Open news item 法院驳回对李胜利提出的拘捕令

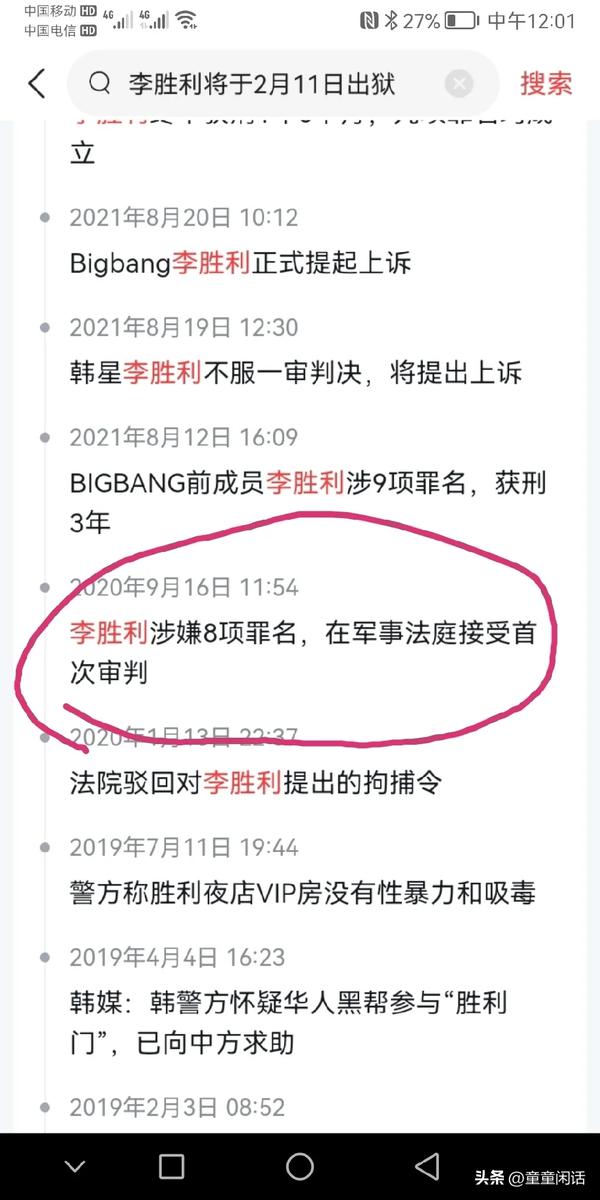(255, 783)
